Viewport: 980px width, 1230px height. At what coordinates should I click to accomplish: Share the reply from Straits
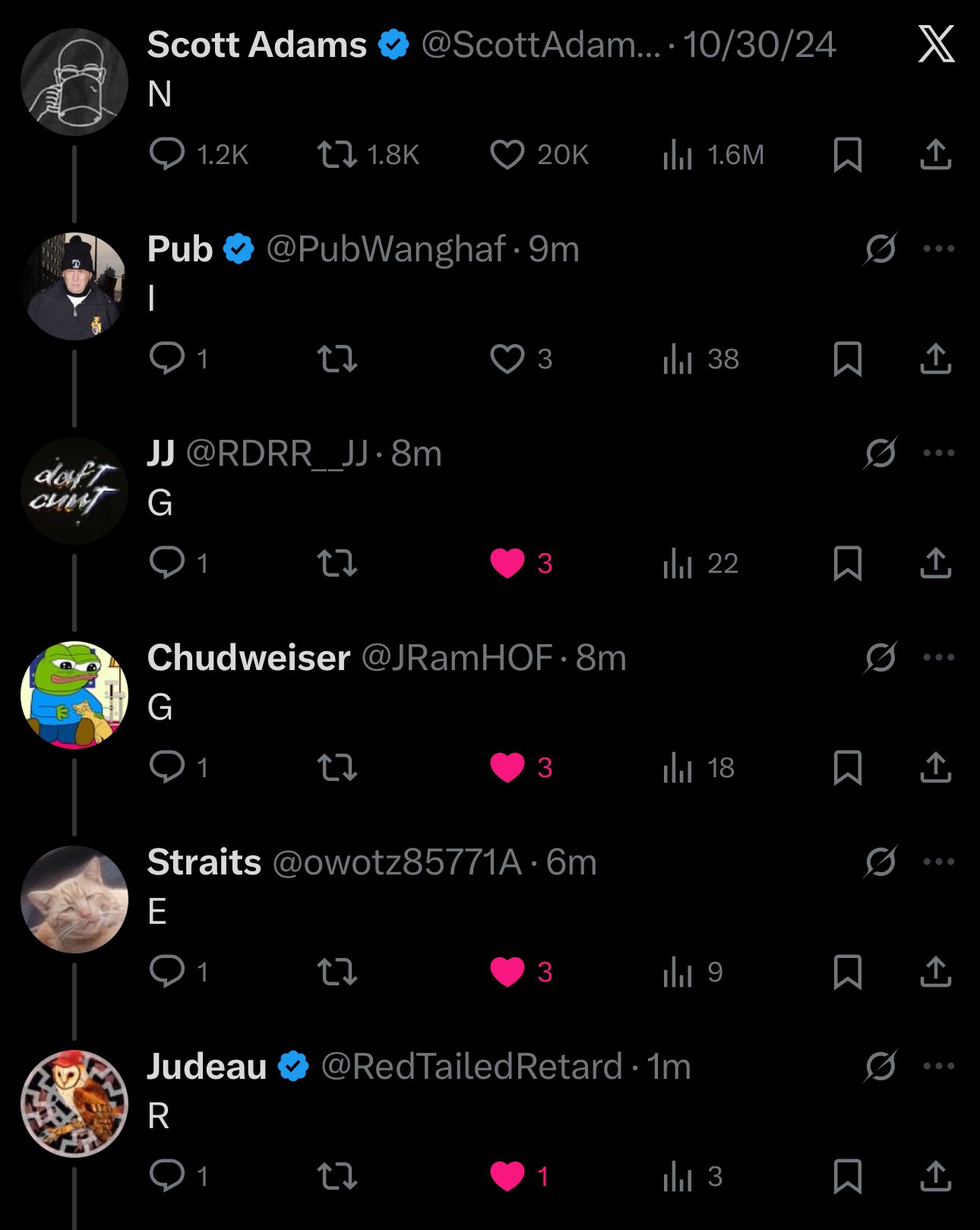pyautogui.click(x=935, y=972)
